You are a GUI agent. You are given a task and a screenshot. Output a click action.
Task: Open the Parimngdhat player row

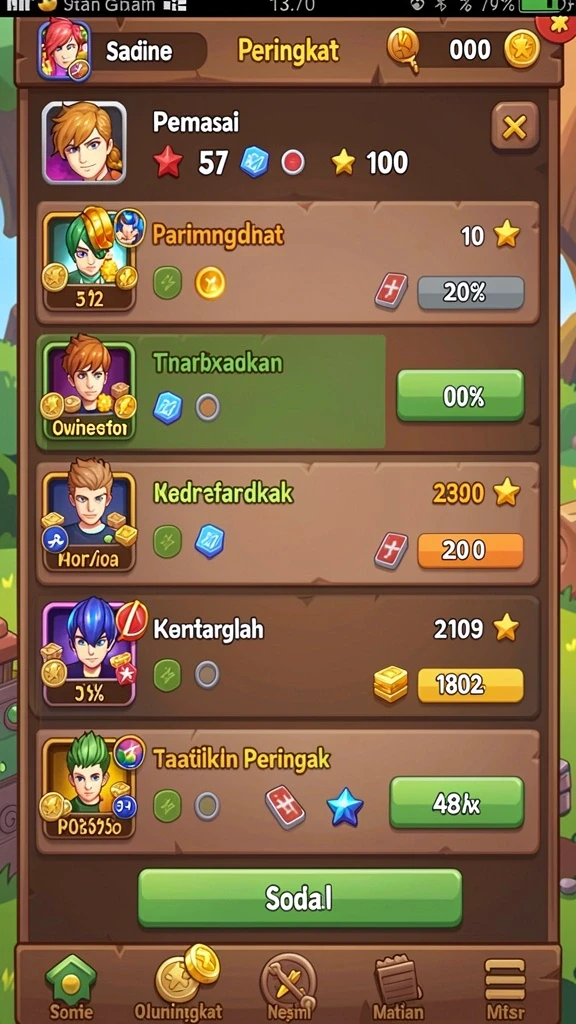pyautogui.click(x=288, y=263)
